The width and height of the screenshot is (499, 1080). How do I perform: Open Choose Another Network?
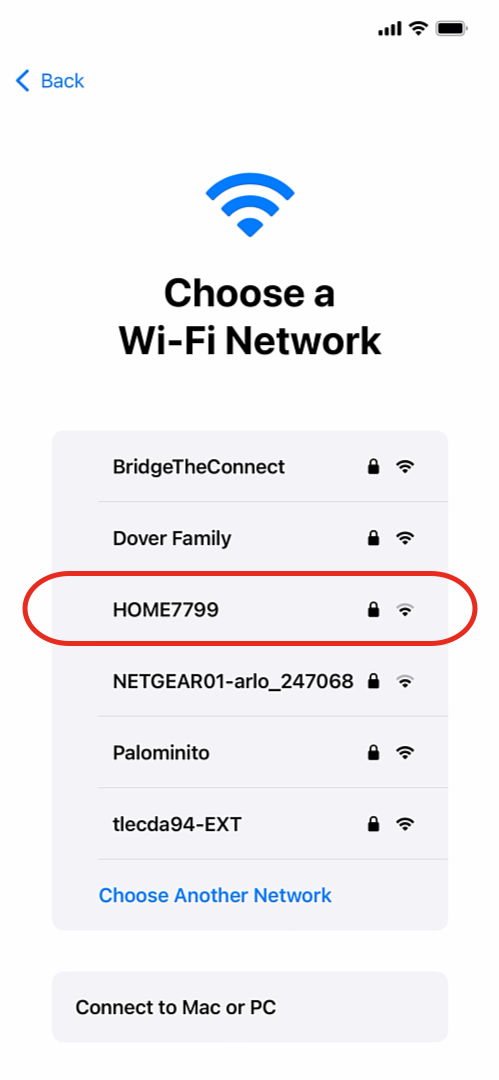coord(215,895)
